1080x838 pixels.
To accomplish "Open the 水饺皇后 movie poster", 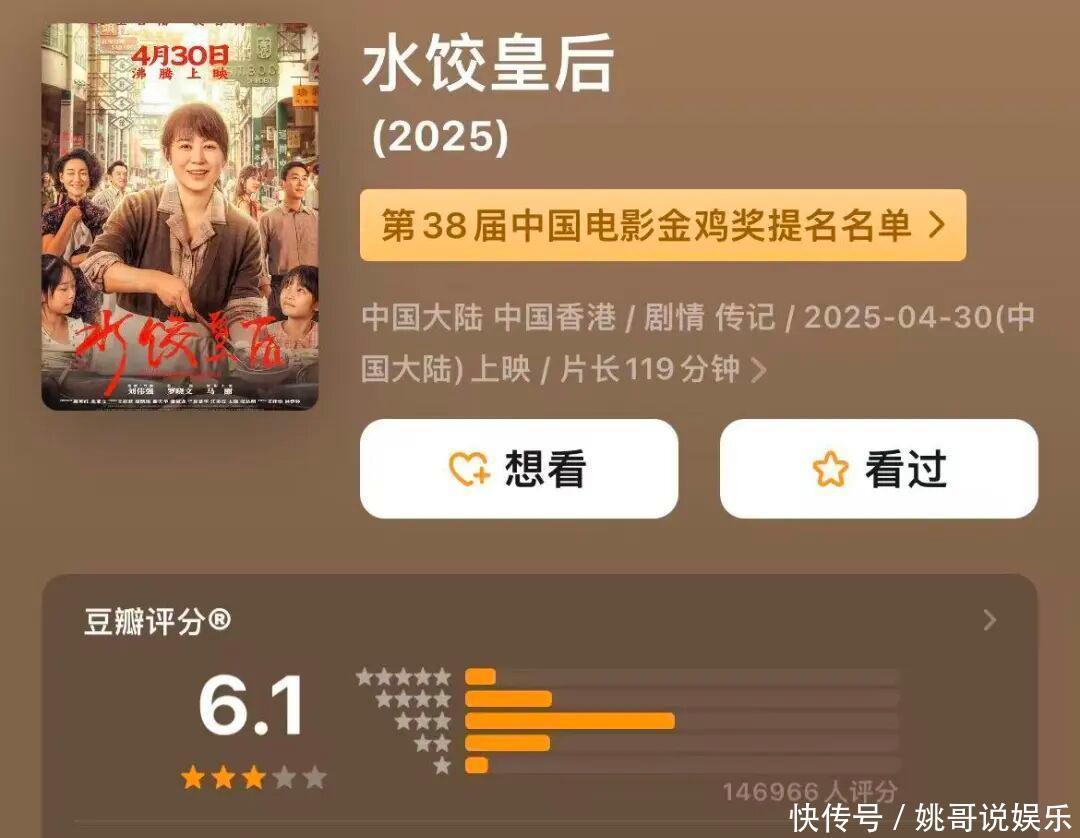I will click(x=180, y=216).
